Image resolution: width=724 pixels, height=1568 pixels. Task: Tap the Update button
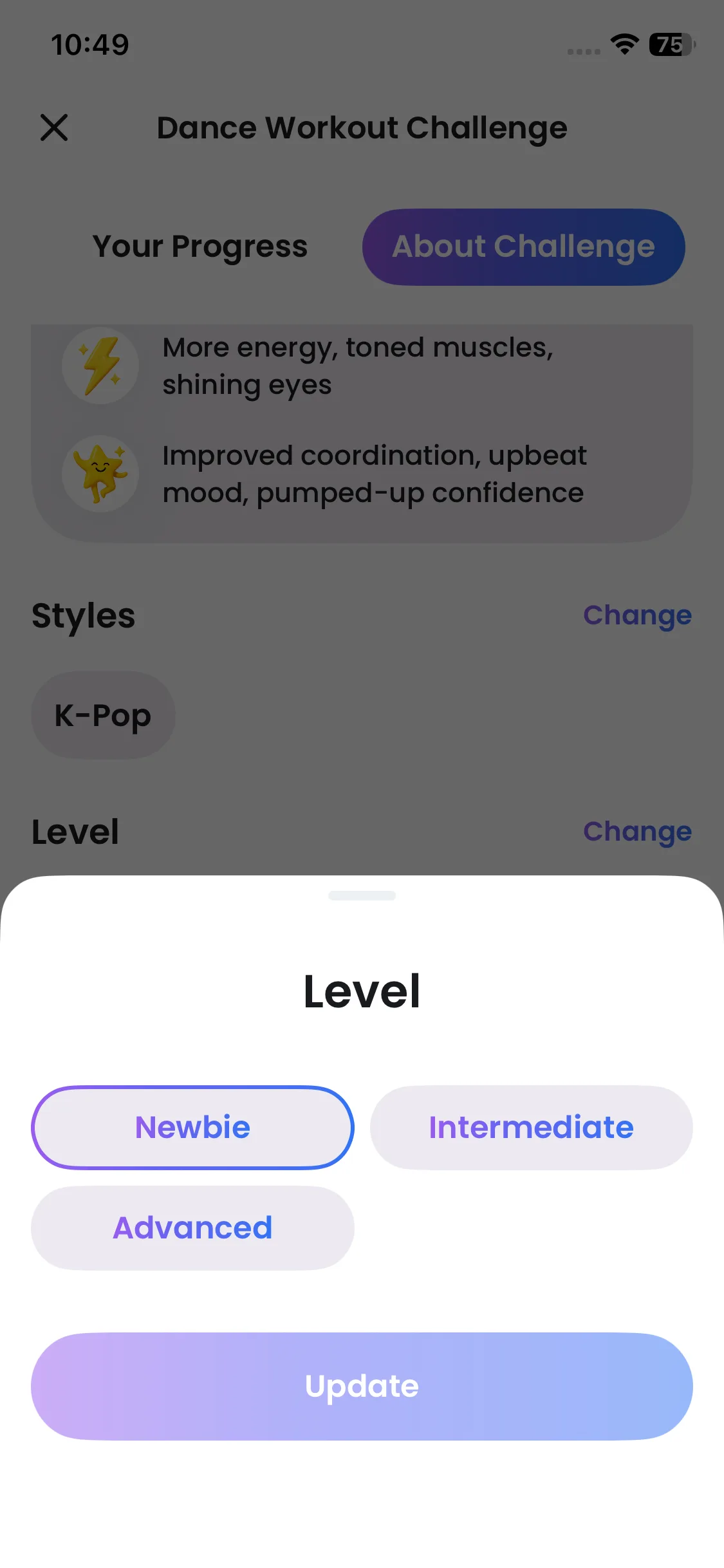pyautogui.click(x=362, y=1386)
